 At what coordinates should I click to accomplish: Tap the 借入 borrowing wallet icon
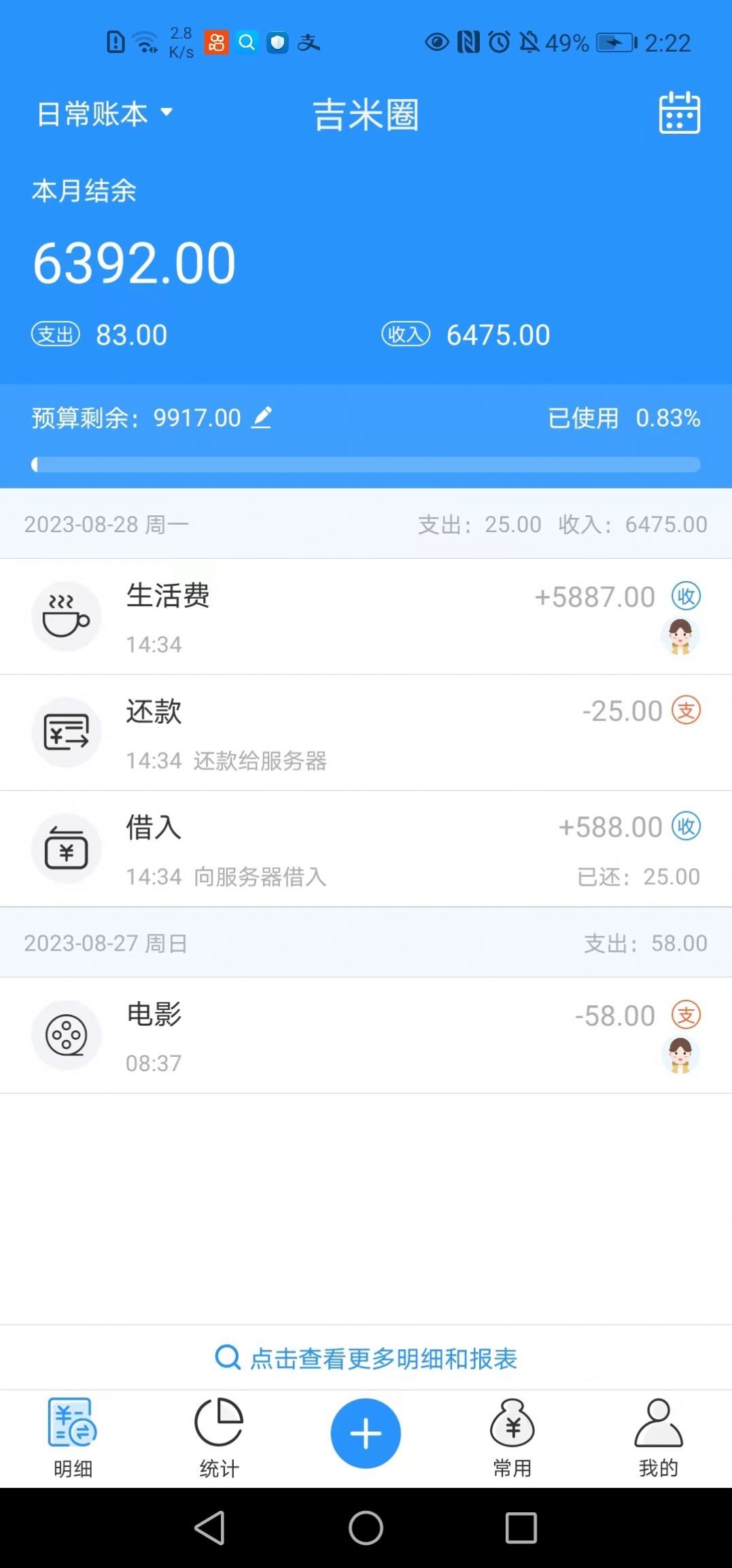67,848
